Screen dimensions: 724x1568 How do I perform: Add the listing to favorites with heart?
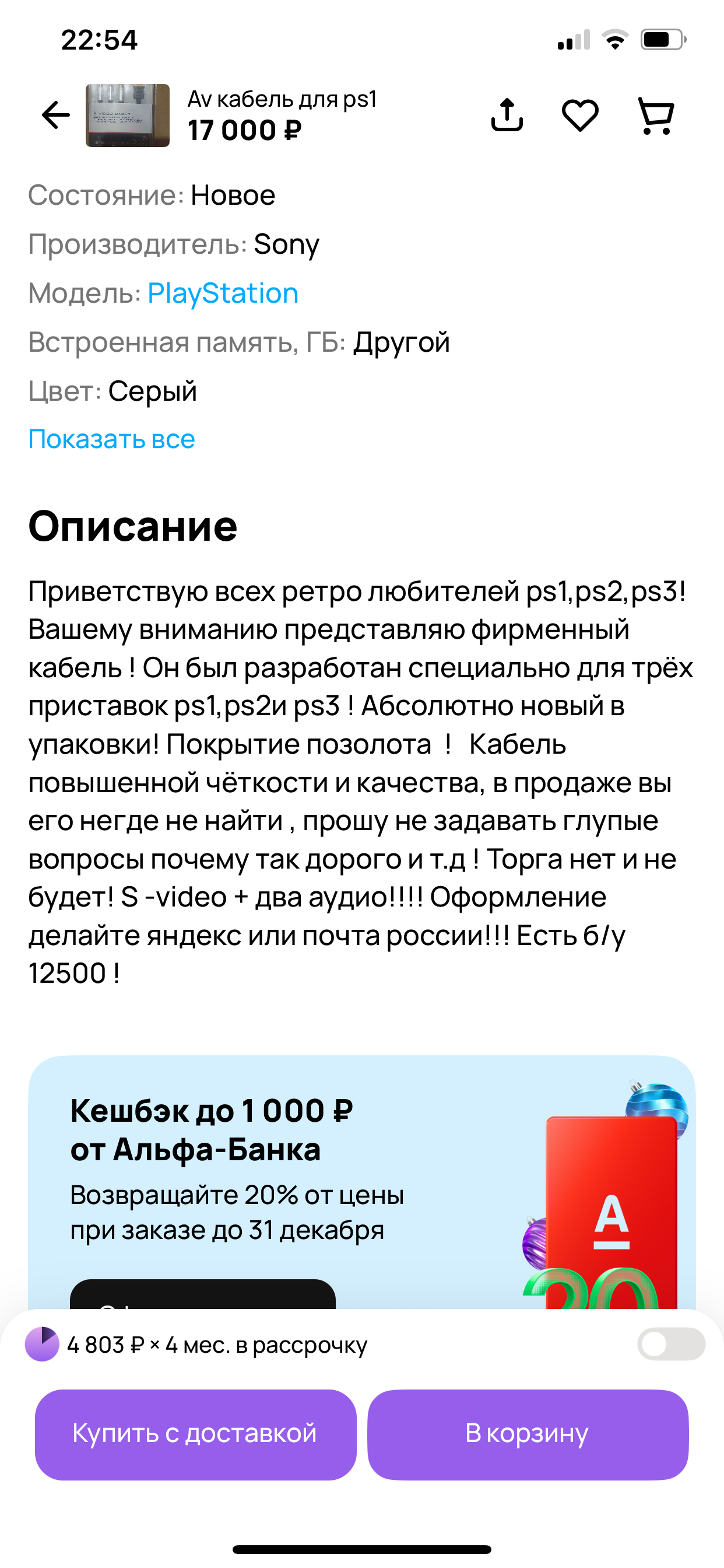(x=580, y=115)
